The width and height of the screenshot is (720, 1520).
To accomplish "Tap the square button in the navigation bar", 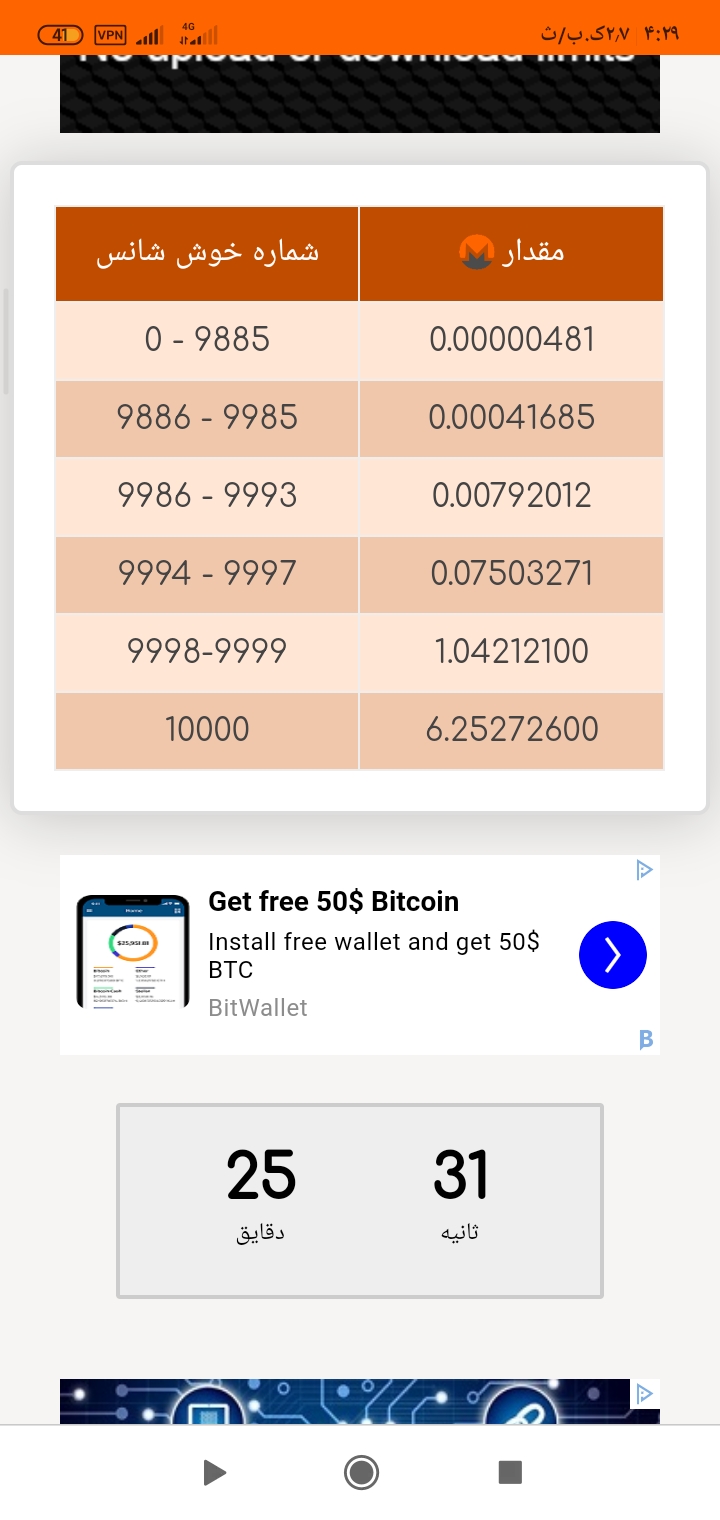I will click(x=510, y=1472).
